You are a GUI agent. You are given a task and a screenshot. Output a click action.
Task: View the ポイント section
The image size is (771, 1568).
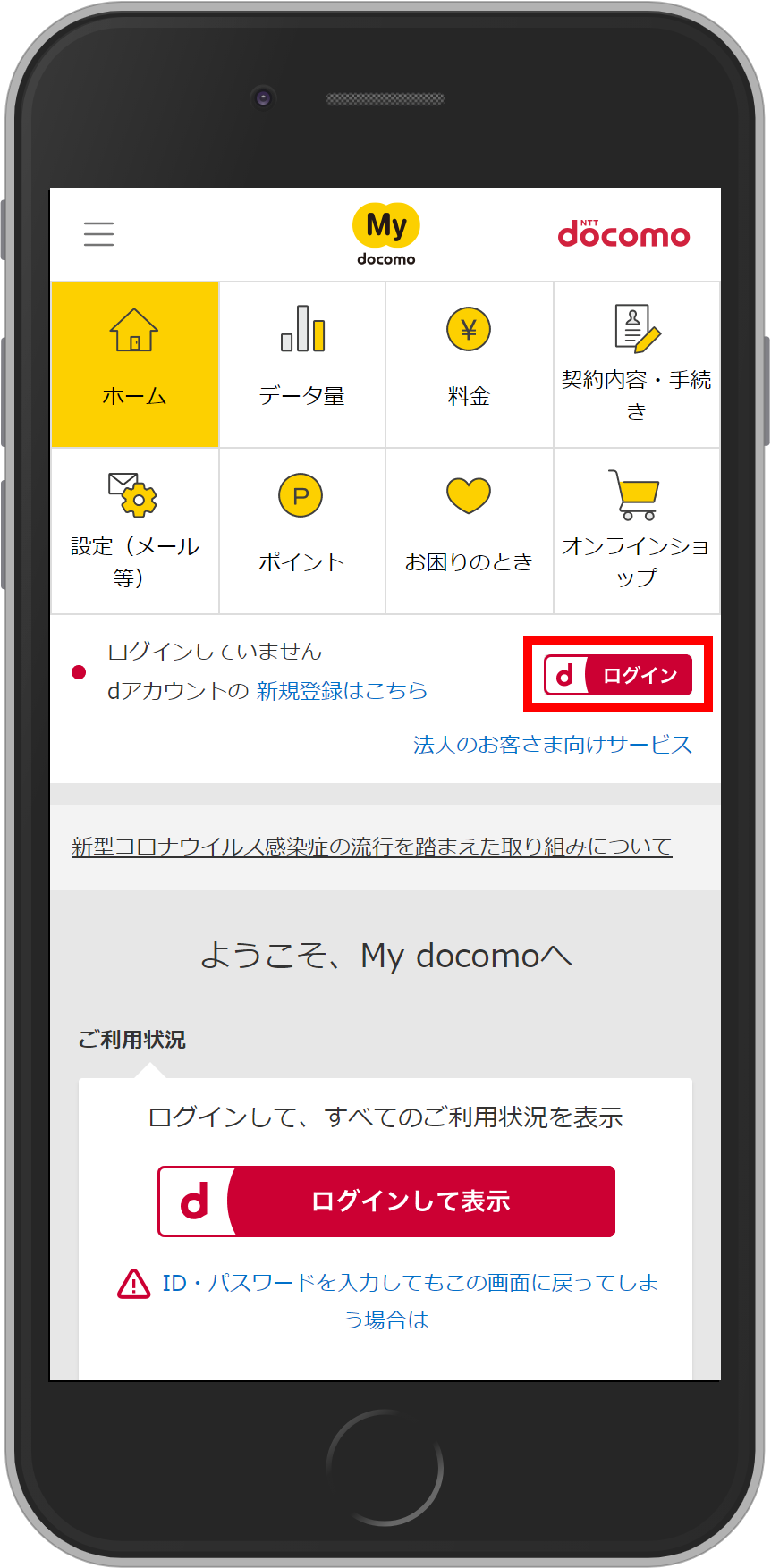(x=302, y=531)
